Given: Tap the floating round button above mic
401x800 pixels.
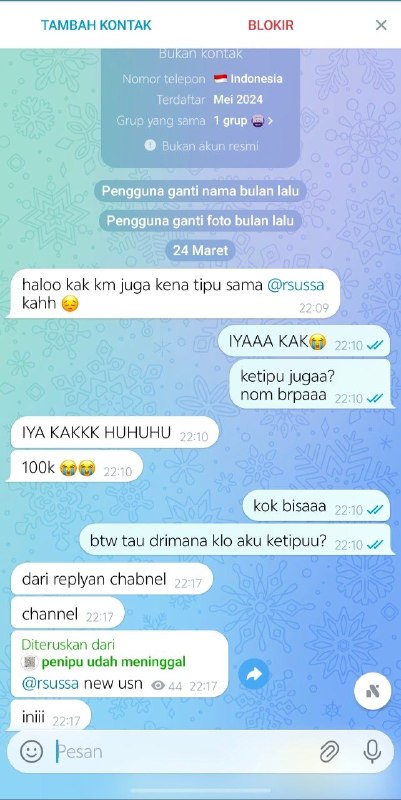Looking at the screenshot, I should [372, 691].
